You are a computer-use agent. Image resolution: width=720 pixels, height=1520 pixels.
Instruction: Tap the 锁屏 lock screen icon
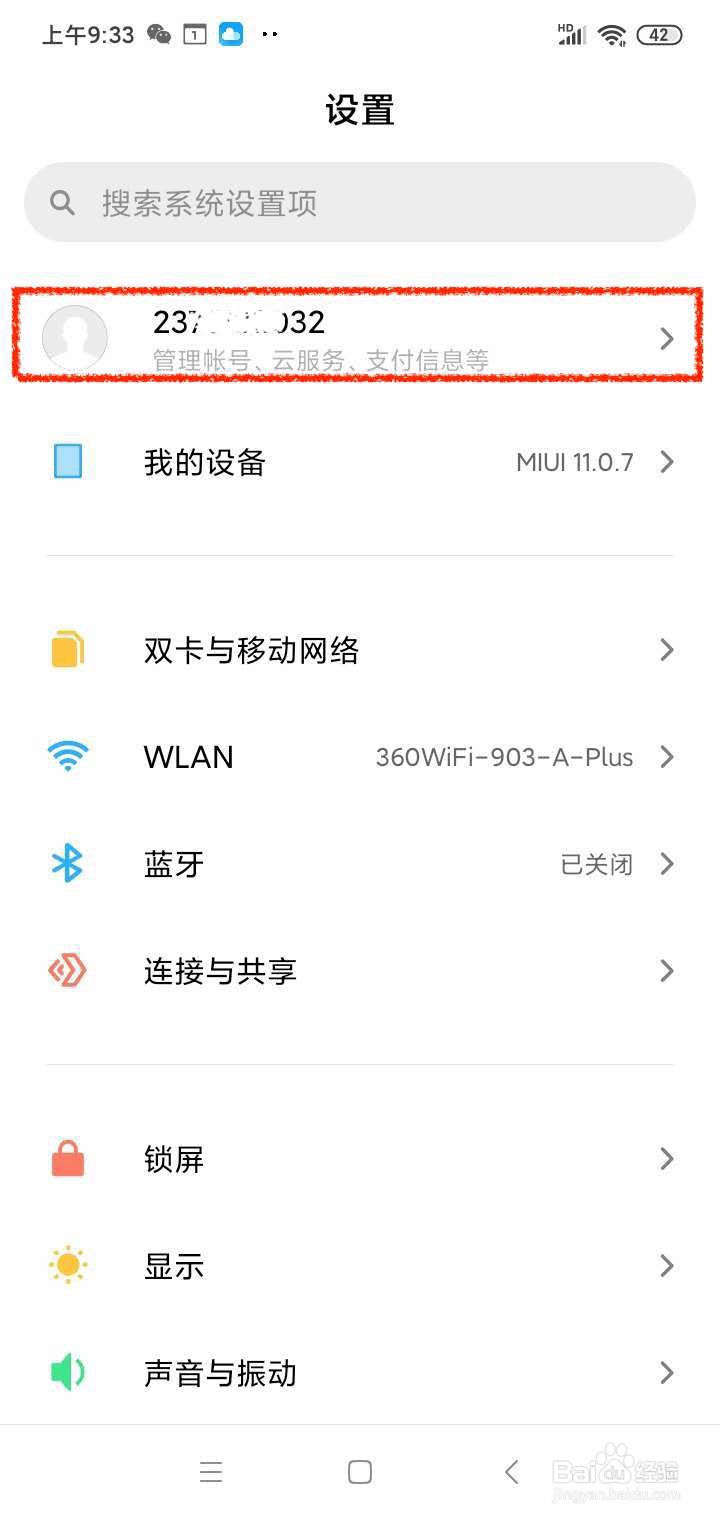67,1158
